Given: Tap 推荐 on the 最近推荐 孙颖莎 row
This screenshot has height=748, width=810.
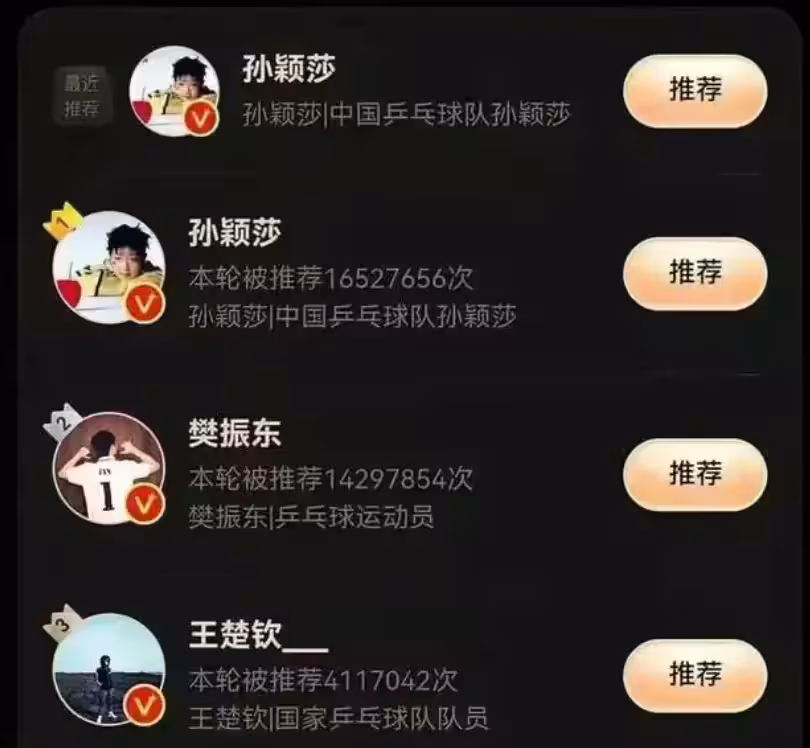Looking at the screenshot, I should click(695, 90).
